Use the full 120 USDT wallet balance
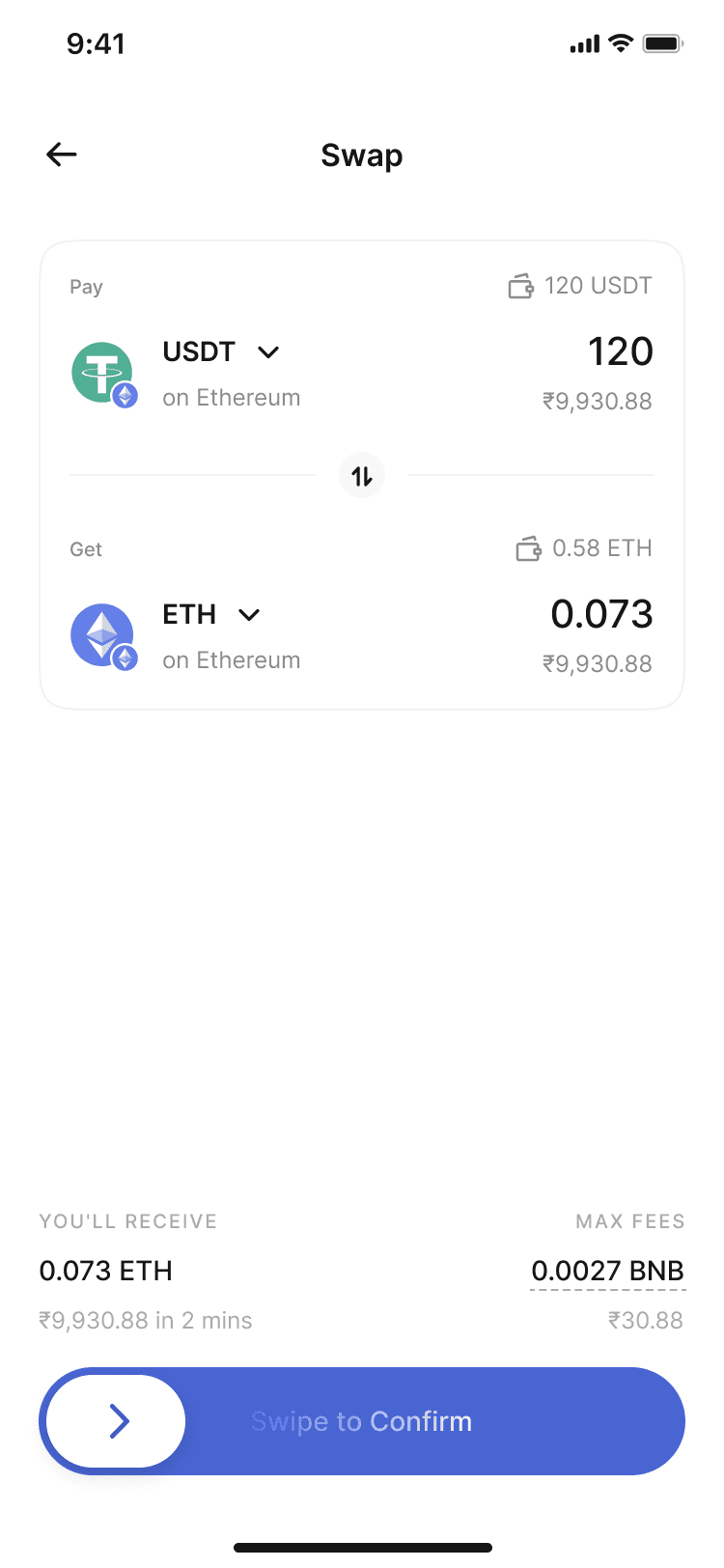 [x=580, y=286]
